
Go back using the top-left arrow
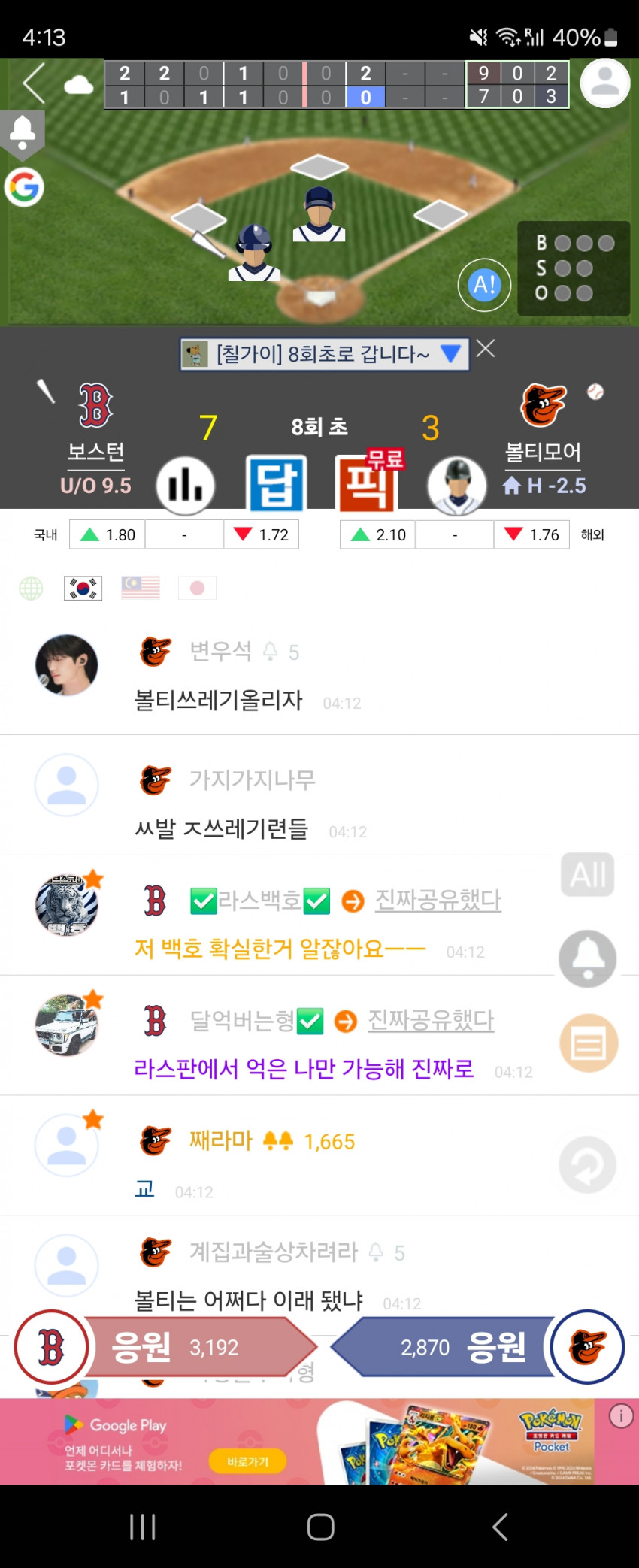[33, 83]
